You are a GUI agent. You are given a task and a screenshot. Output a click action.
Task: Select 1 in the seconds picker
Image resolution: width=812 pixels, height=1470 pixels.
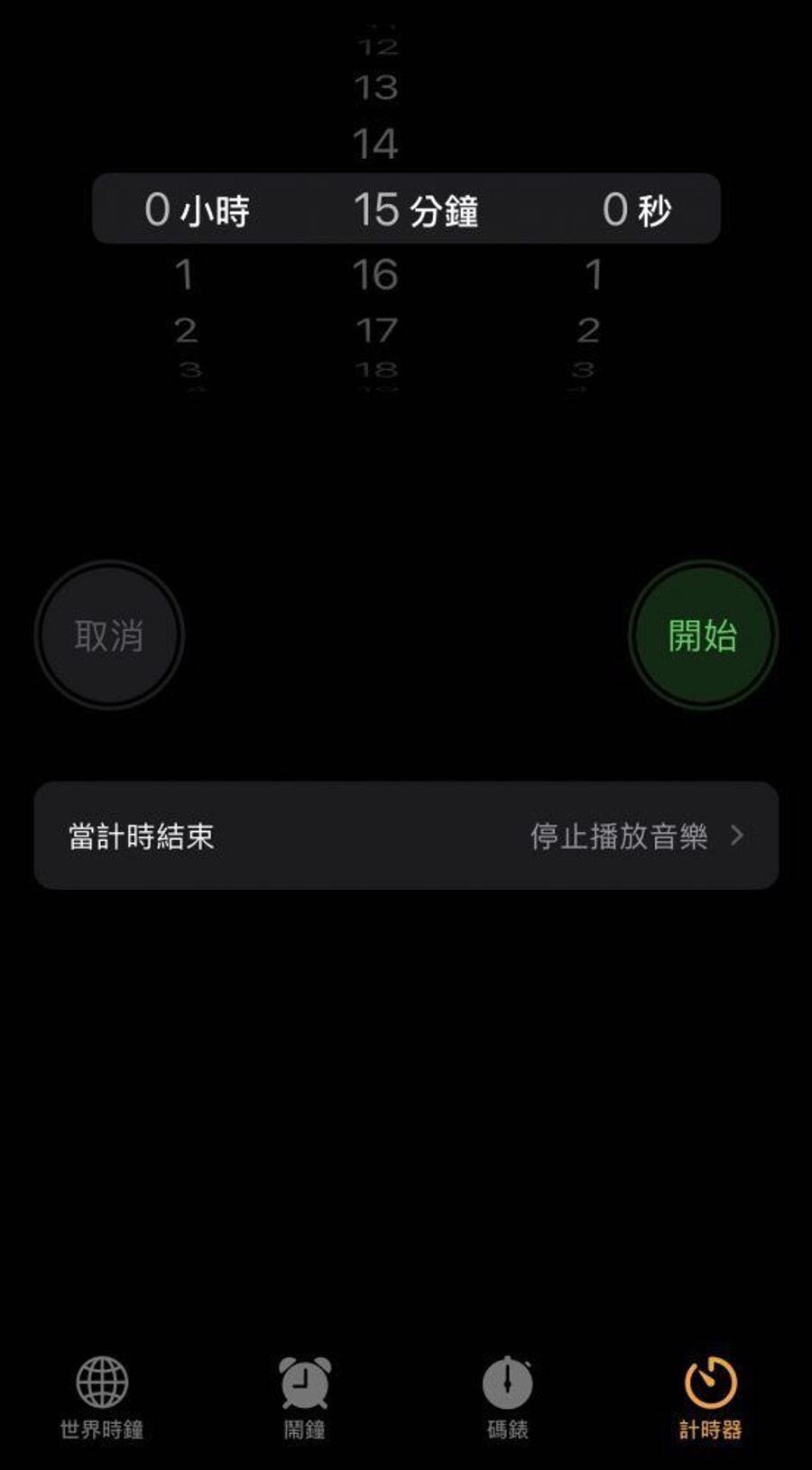(x=593, y=274)
